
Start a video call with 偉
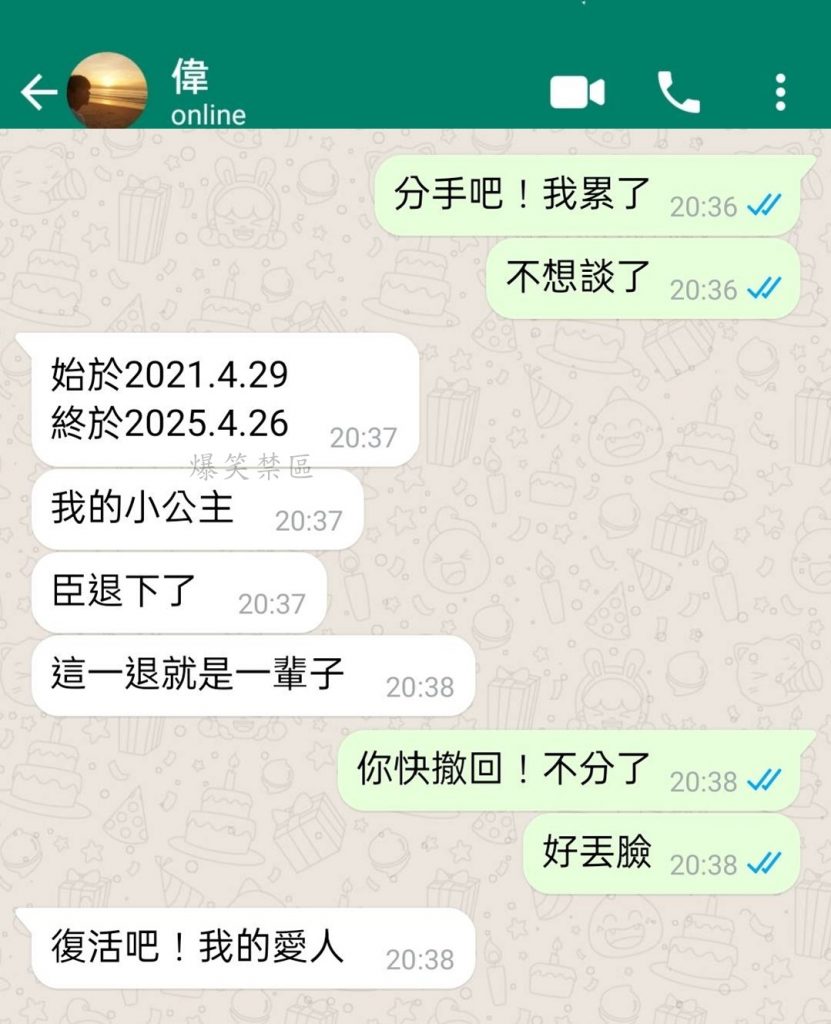click(577, 93)
